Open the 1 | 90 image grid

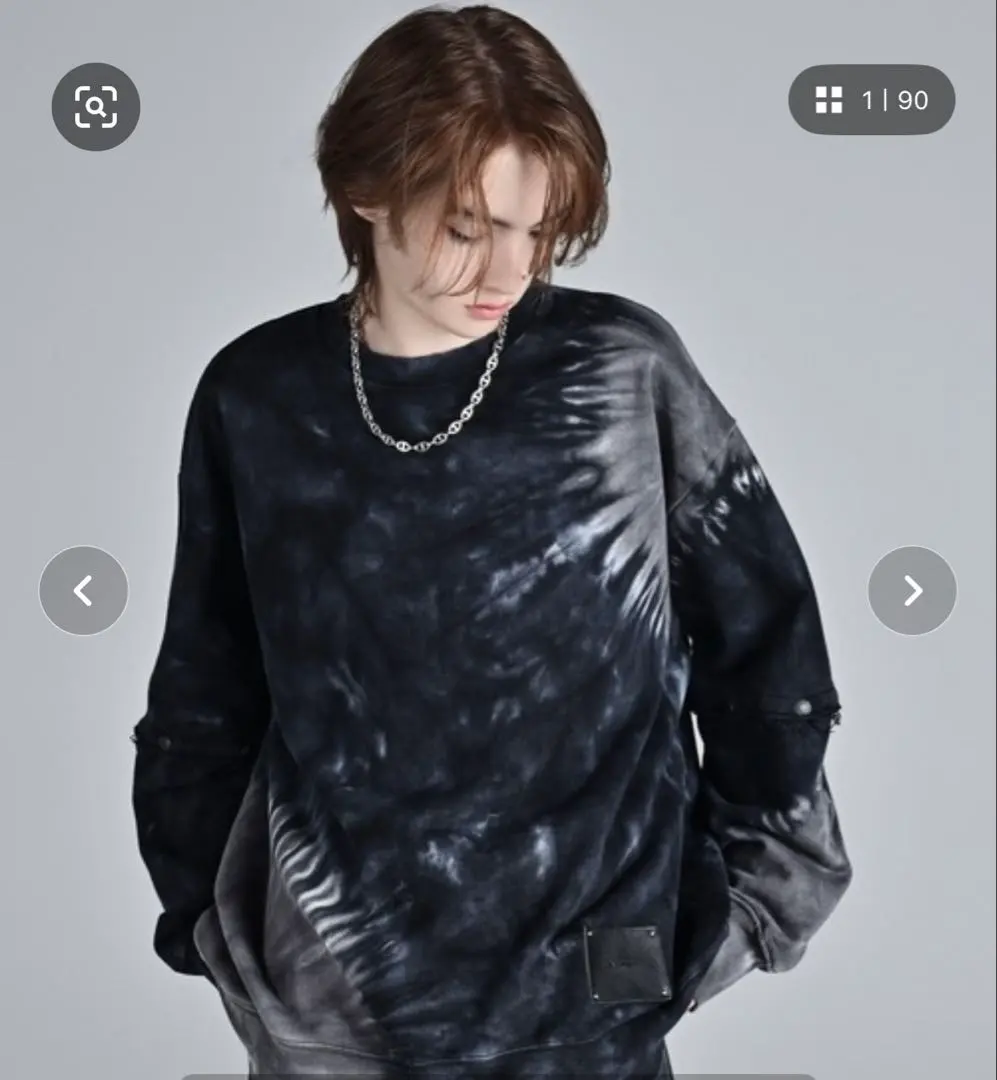tap(871, 100)
